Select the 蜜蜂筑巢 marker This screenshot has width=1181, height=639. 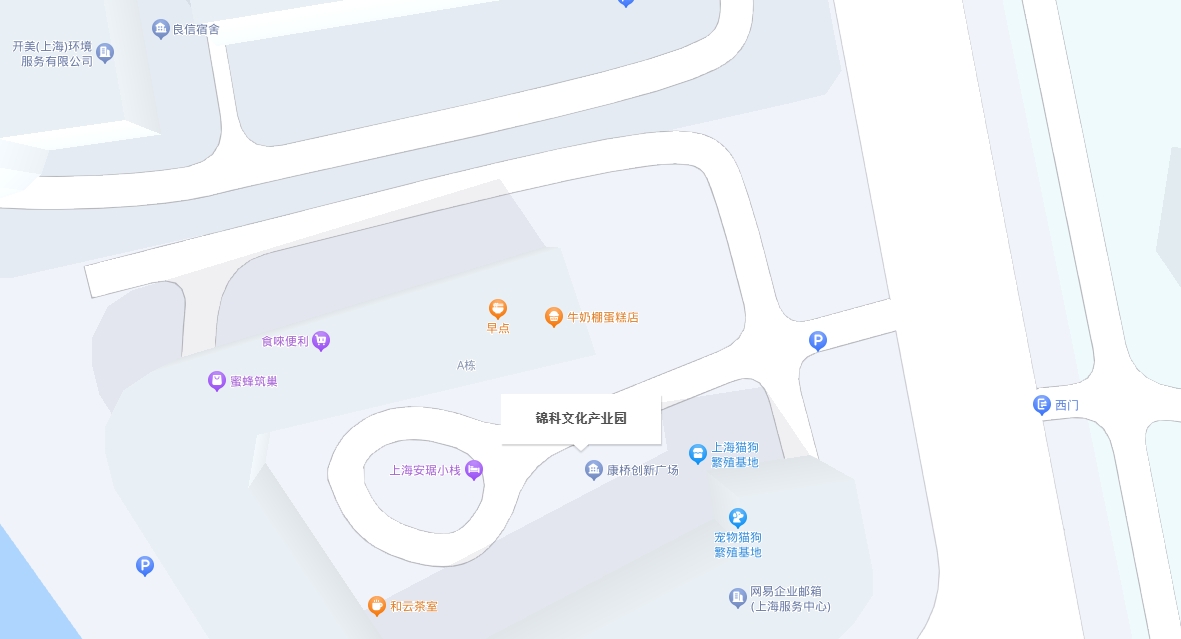tap(217, 381)
